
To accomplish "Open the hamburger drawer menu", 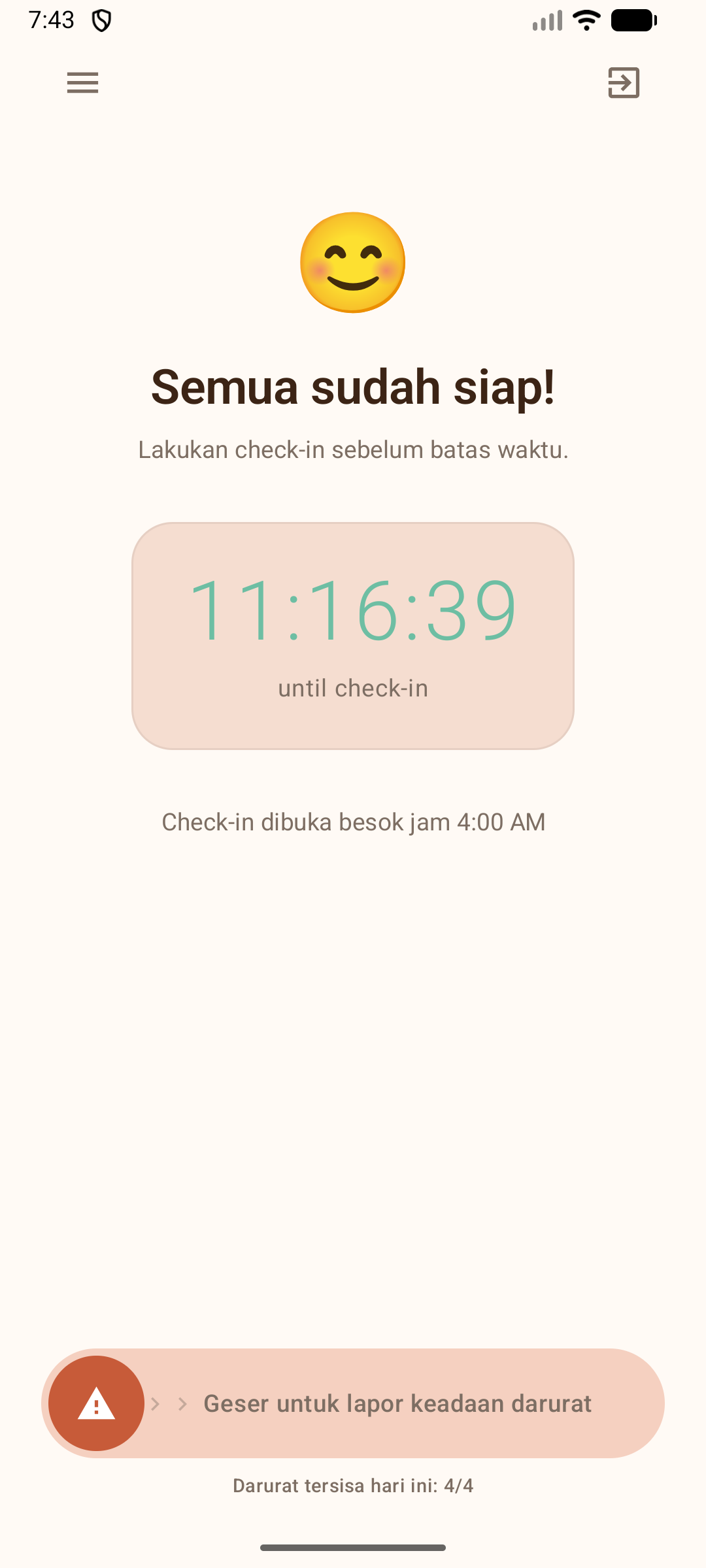I will click(x=82, y=83).
